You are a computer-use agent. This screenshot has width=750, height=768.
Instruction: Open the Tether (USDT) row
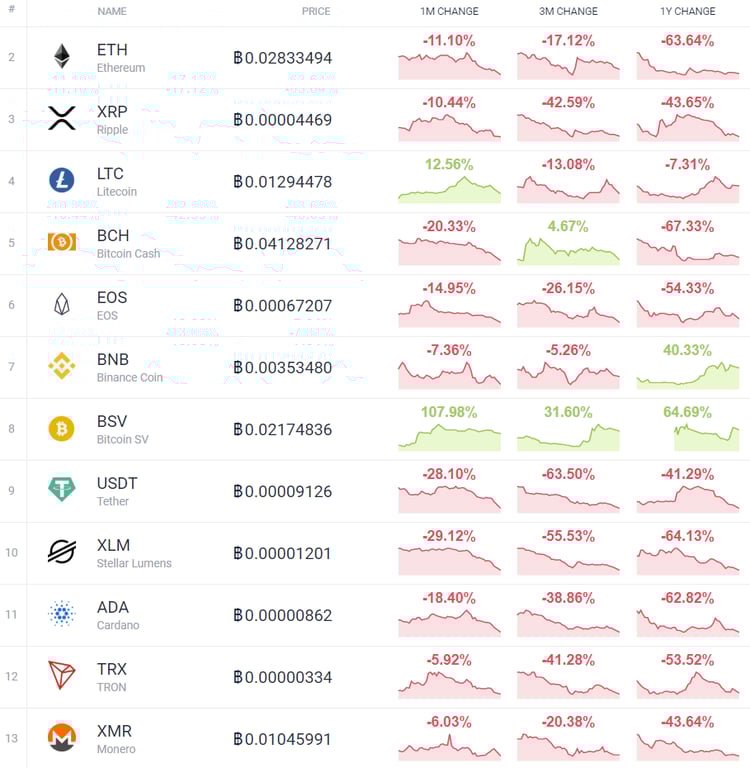pyautogui.click(x=117, y=491)
